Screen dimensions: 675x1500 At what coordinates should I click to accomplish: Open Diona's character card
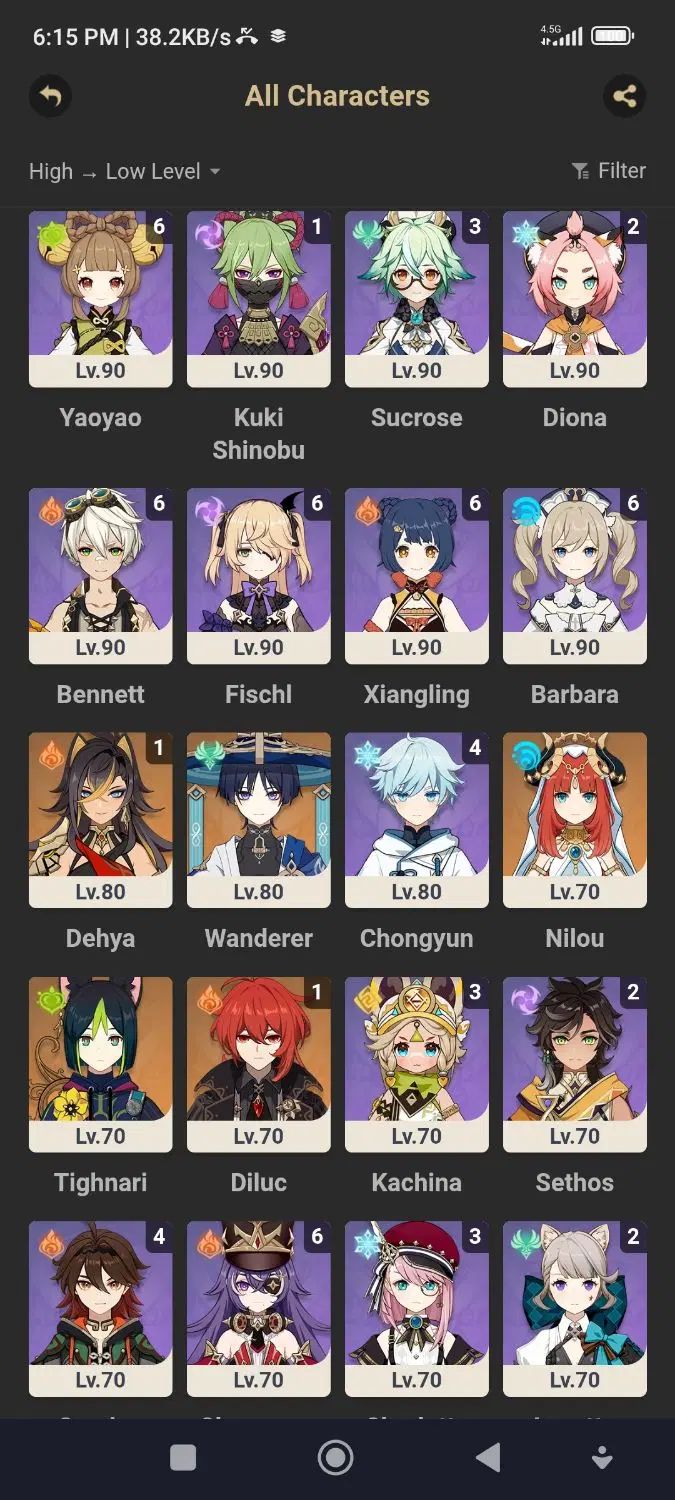[574, 299]
